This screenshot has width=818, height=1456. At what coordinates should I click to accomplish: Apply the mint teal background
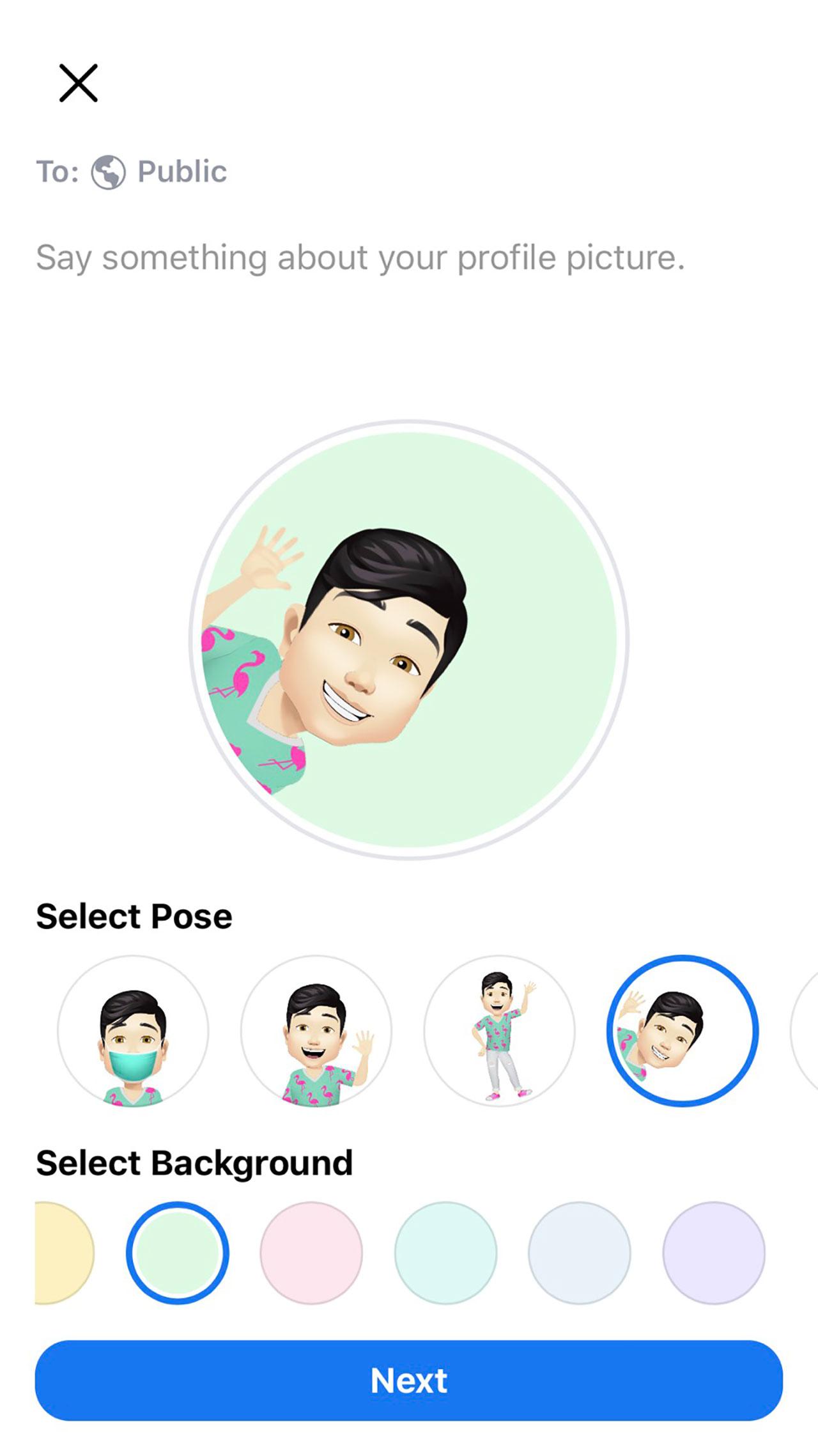[445, 1253]
